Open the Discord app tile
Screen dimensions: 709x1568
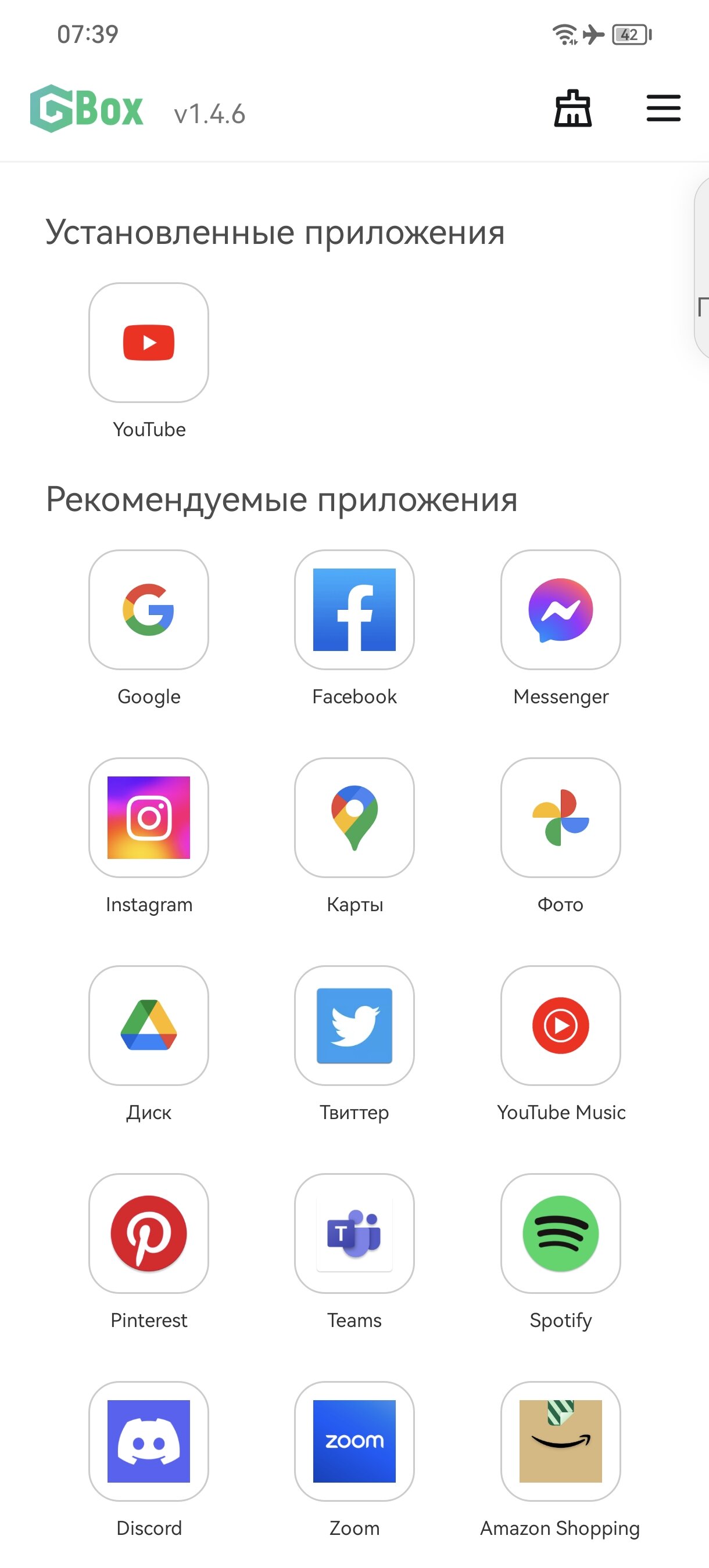point(149,1441)
